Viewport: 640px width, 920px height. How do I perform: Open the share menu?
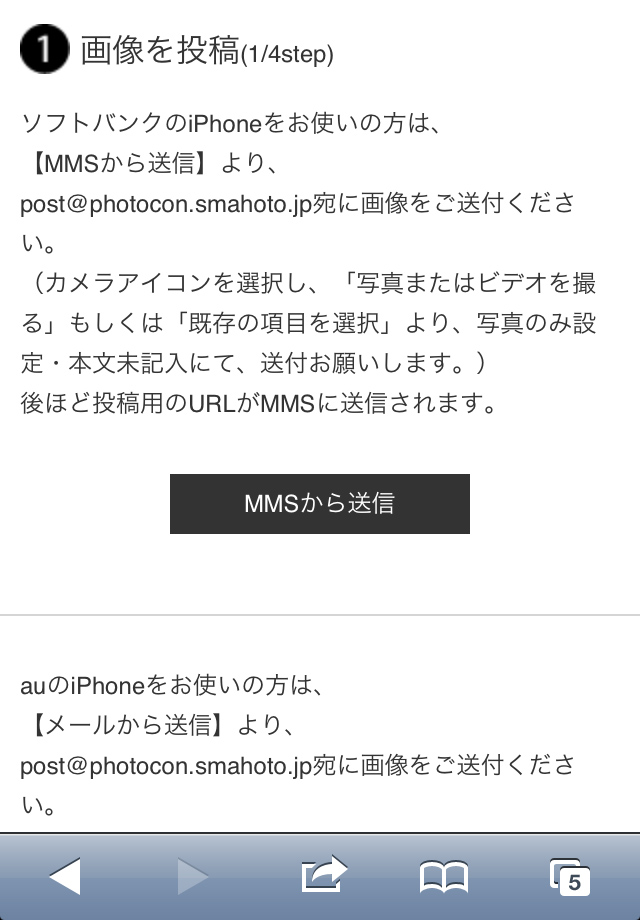[322, 875]
